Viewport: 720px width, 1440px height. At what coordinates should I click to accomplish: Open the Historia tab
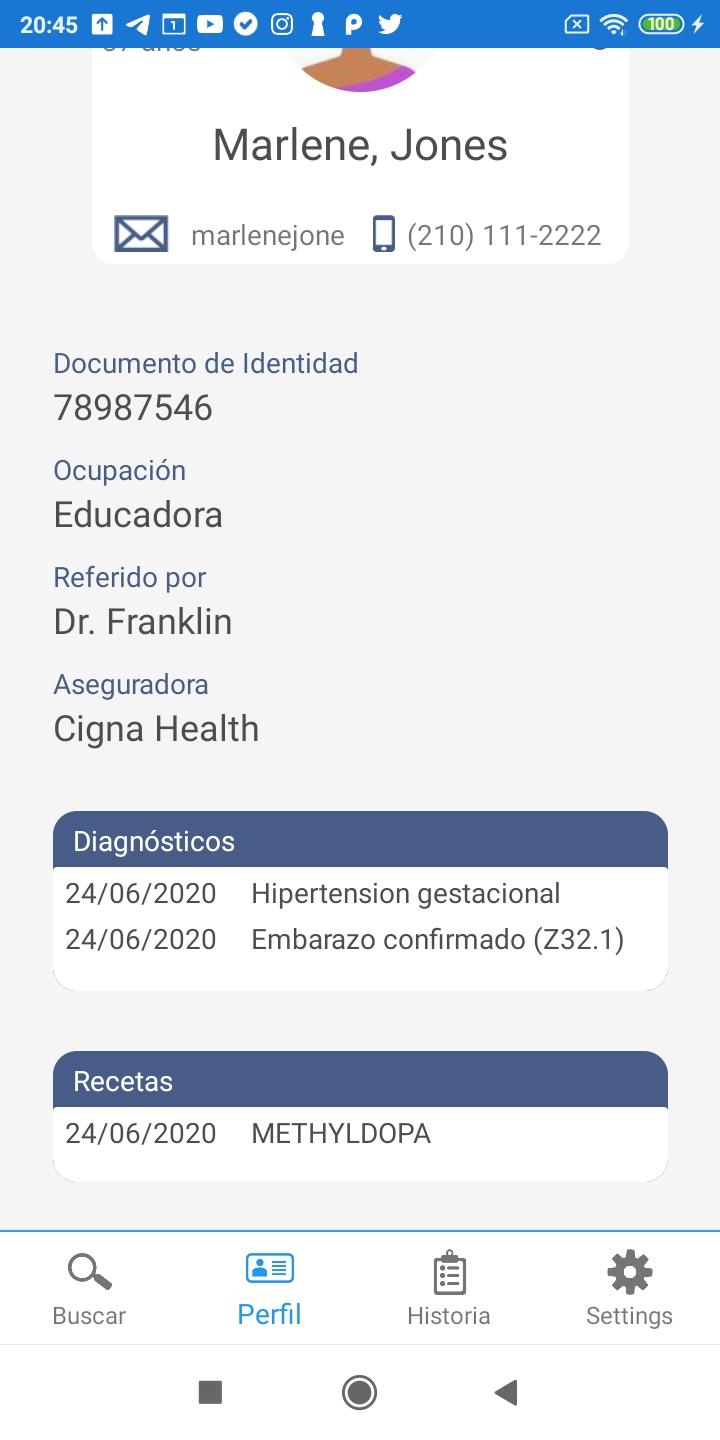(x=449, y=1289)
